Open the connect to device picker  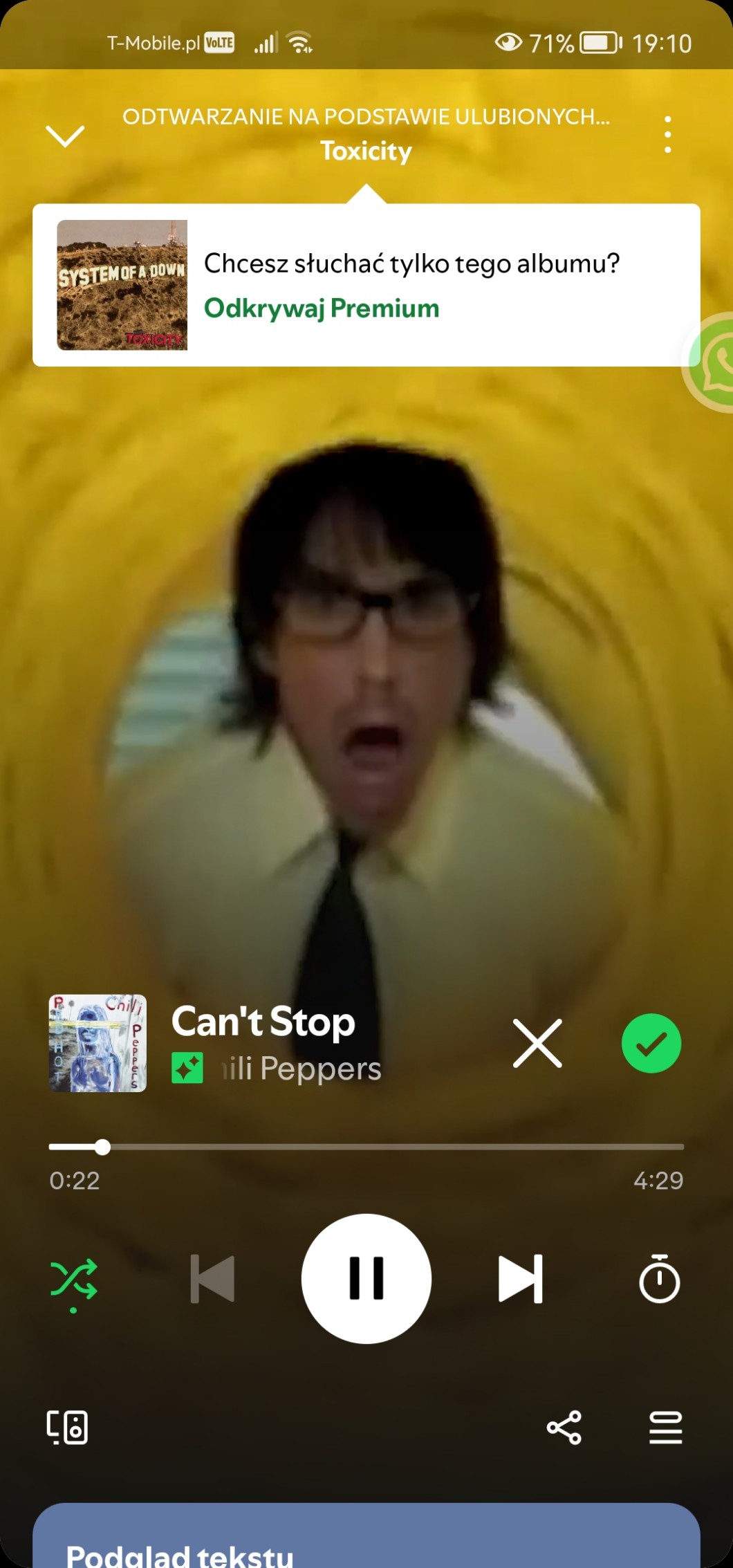pos(67,1427)
